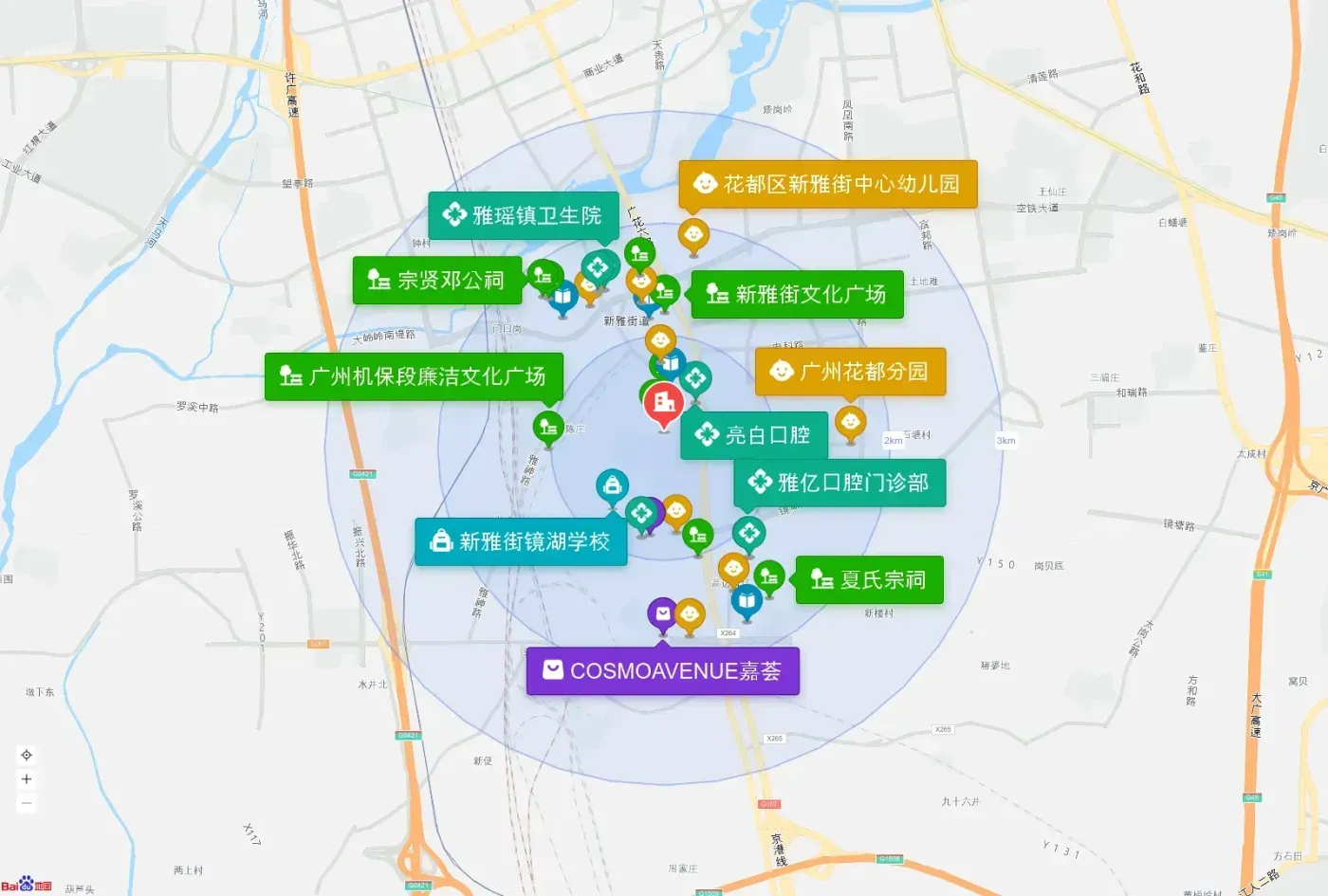The width and height of the screenshot is (1328, 896).
Task: Open the 广州机保段廉洁文化广场 label
Action: 414,377
